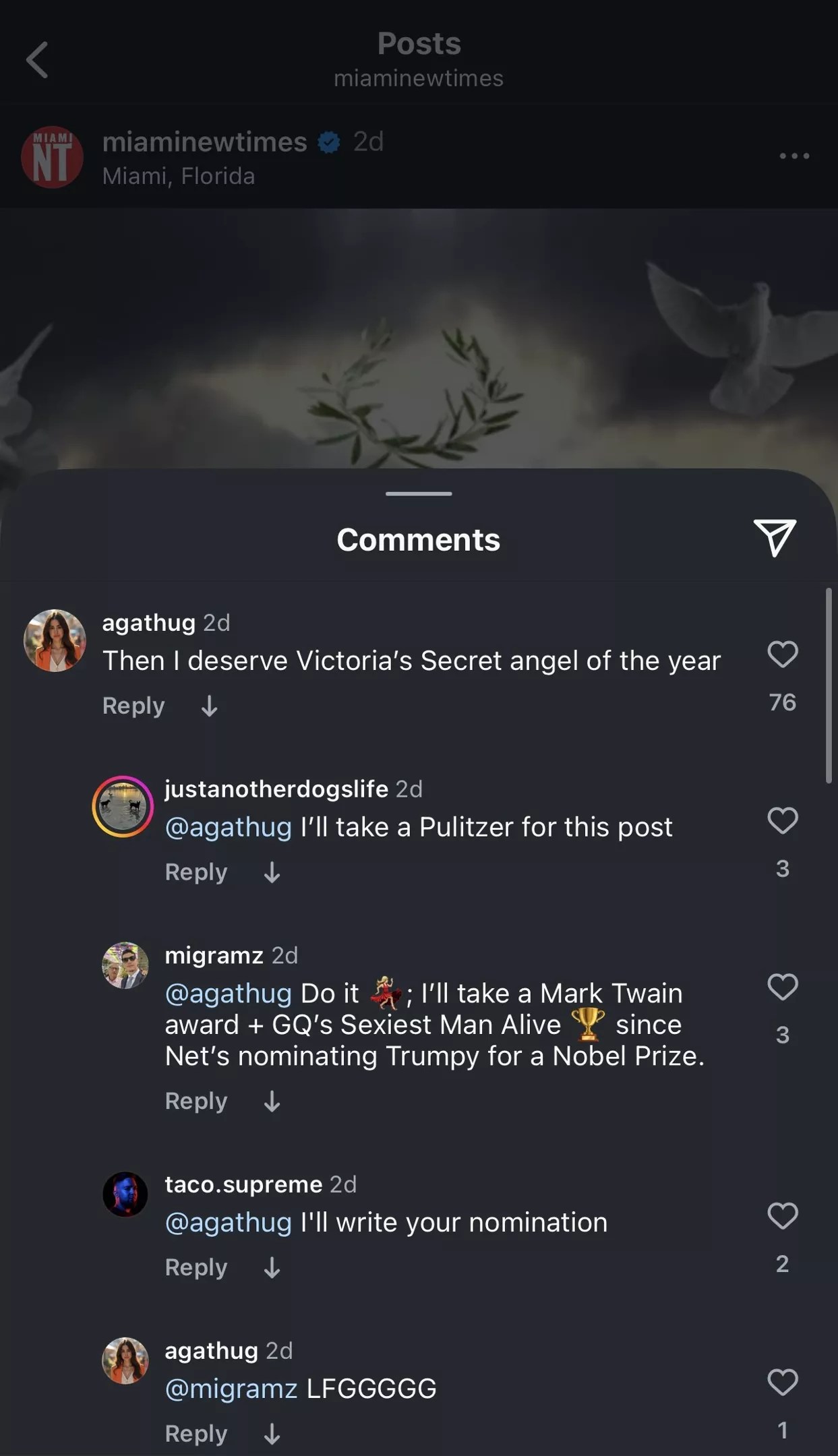This screenshot has width=838, height=1456.
Task: Reply to agathug's LFGGGGG comment
Action: [196, 1434]
